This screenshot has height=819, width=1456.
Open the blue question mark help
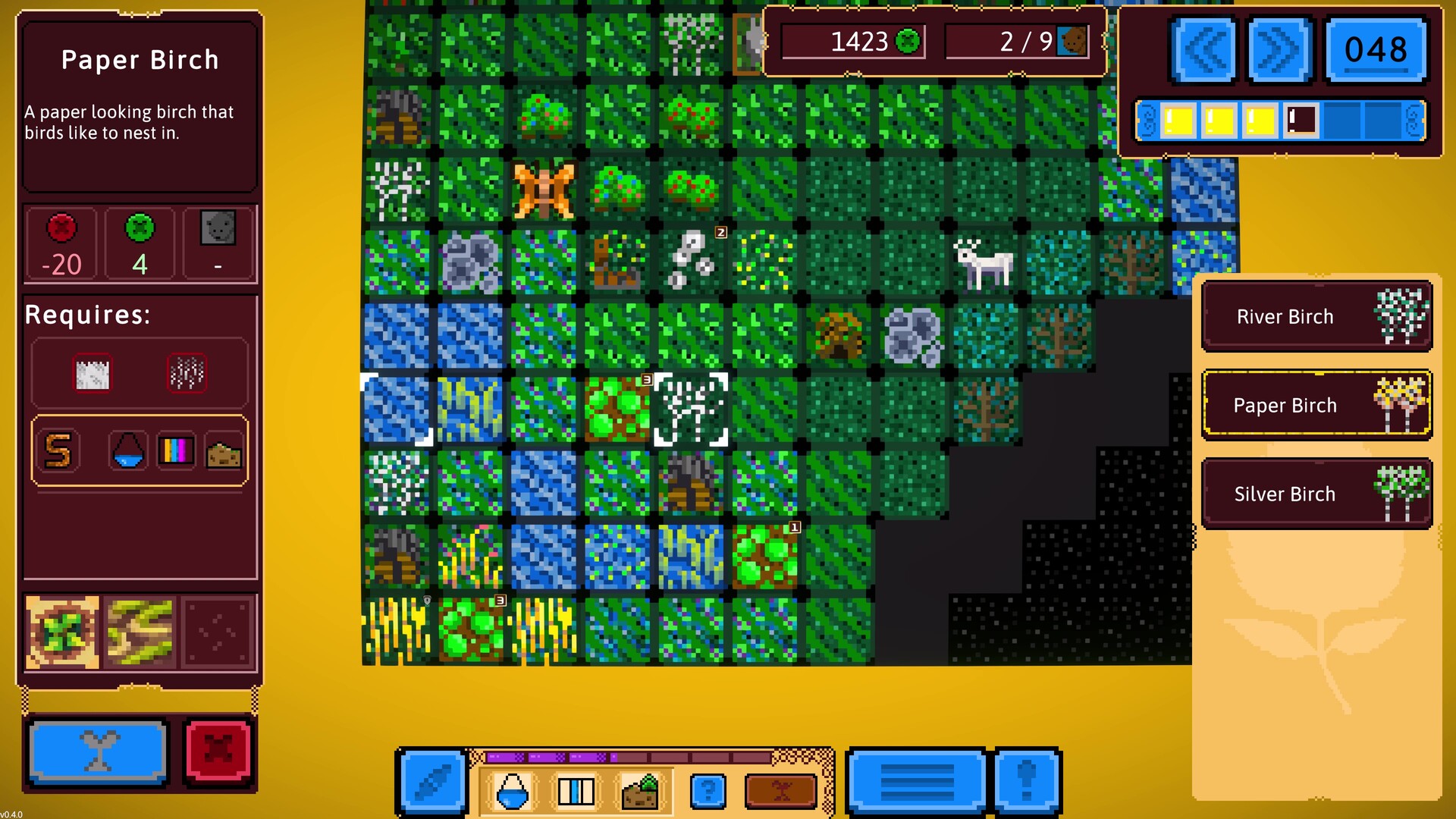tap(708, 791)
